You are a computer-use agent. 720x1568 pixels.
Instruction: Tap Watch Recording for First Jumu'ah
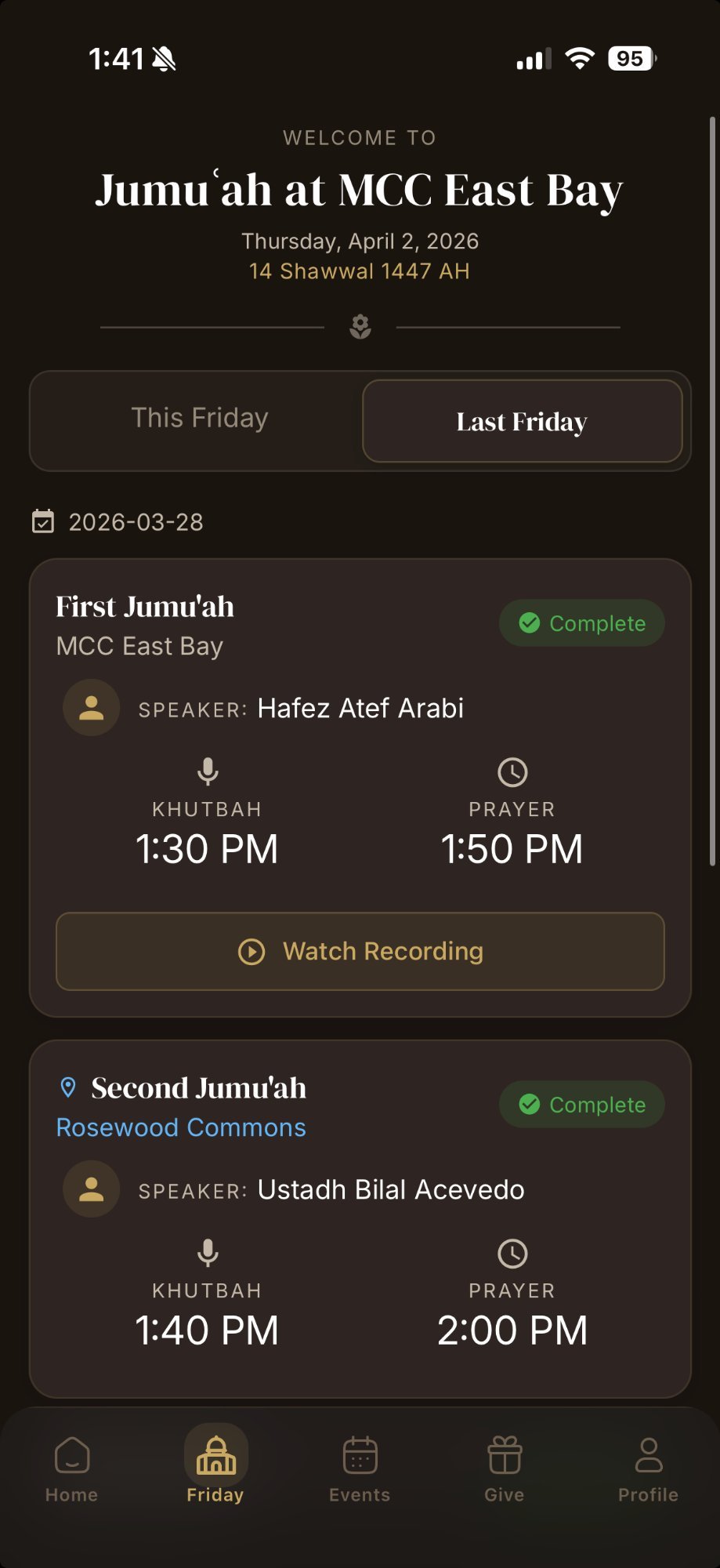[360, 951]
